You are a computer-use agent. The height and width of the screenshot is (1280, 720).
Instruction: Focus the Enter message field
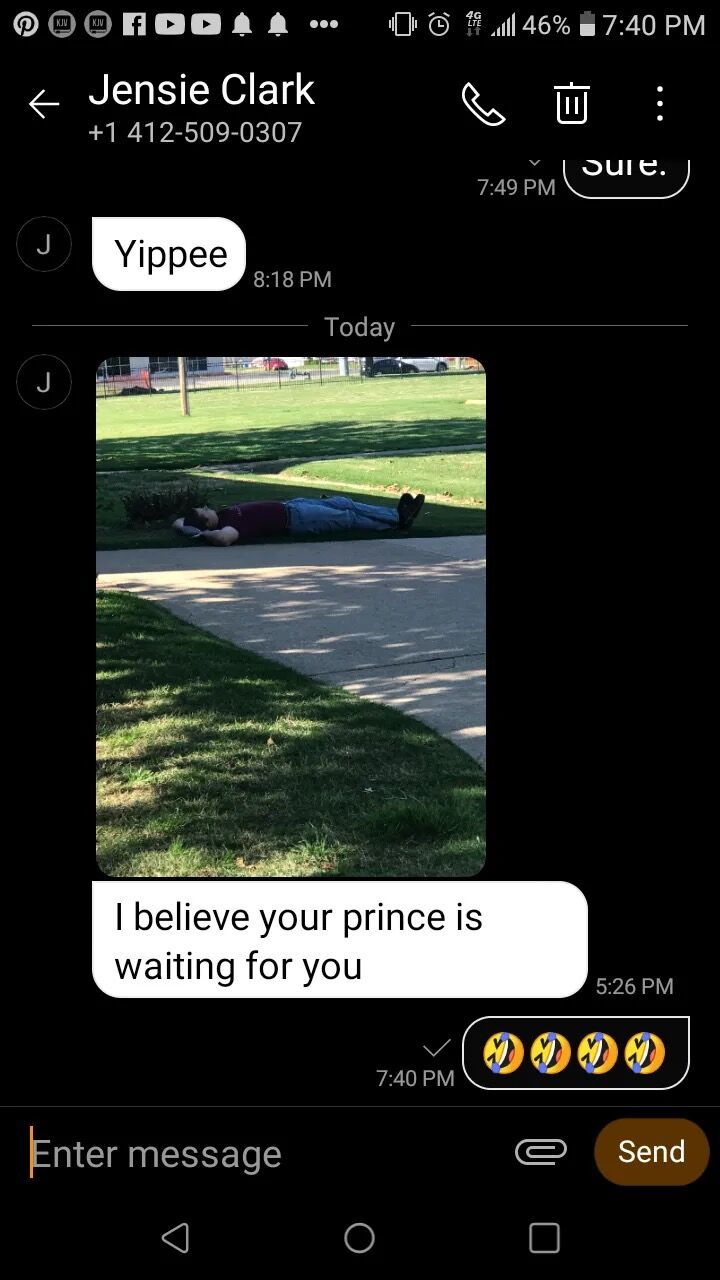pyautogui.click(x=260, y=1154)
